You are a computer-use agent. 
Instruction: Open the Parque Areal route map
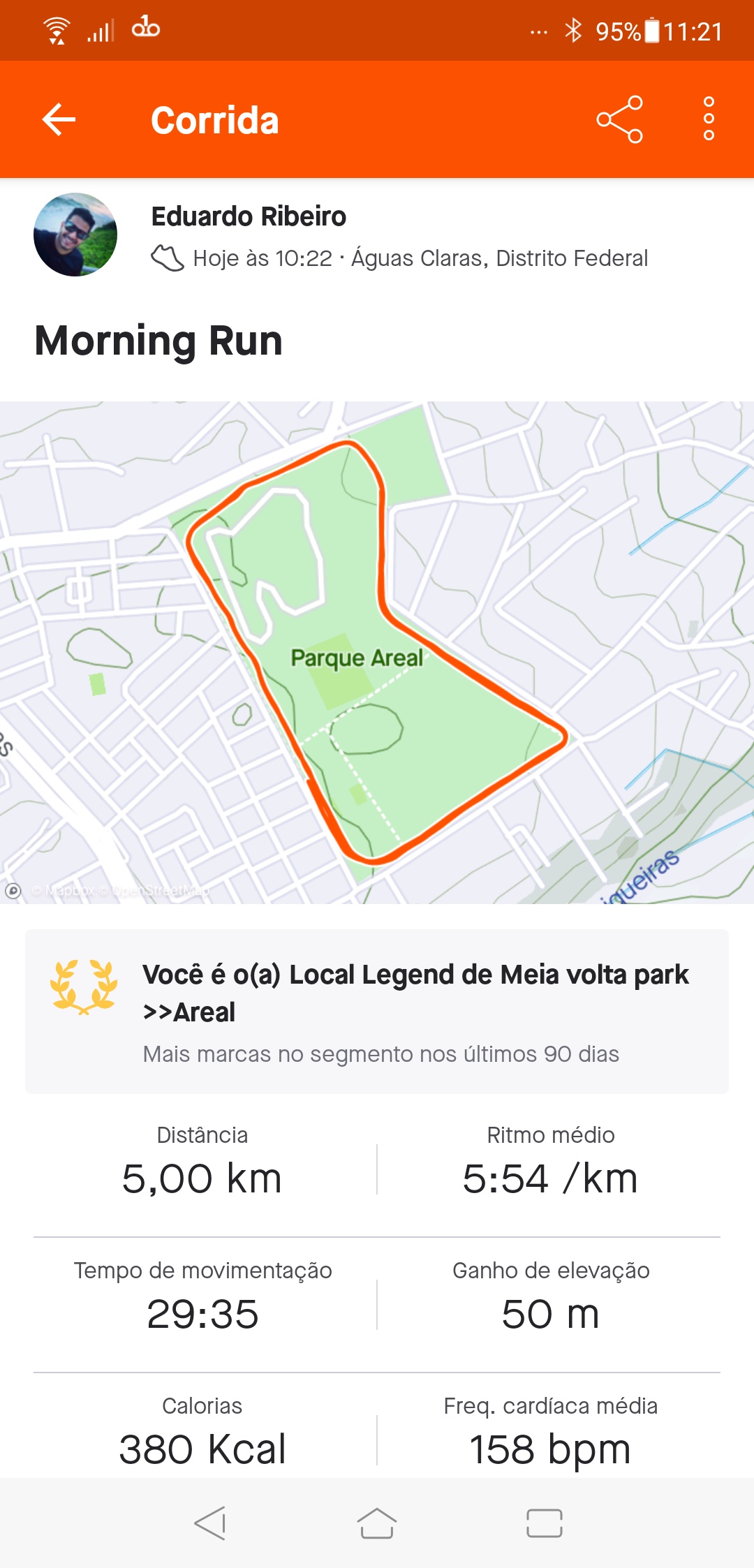pos(377,652)
